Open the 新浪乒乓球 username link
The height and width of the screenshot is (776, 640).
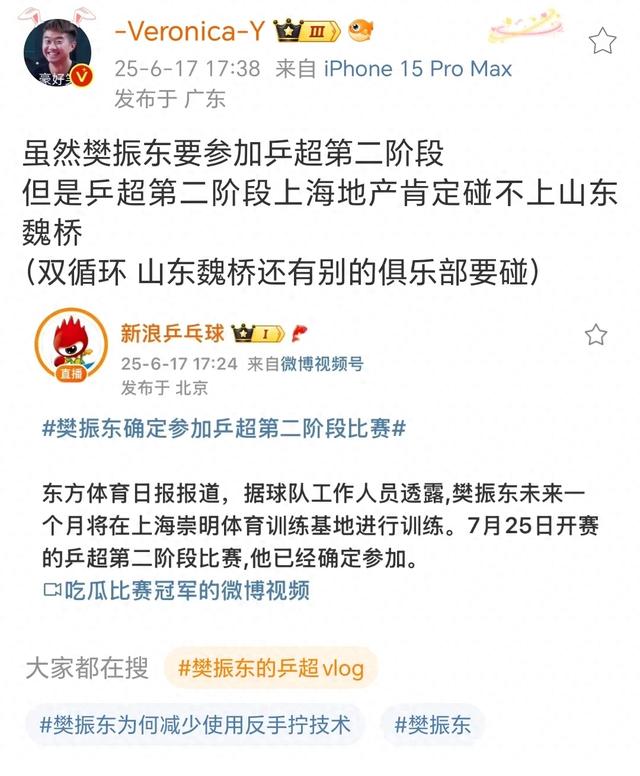(x=172, y=332)
